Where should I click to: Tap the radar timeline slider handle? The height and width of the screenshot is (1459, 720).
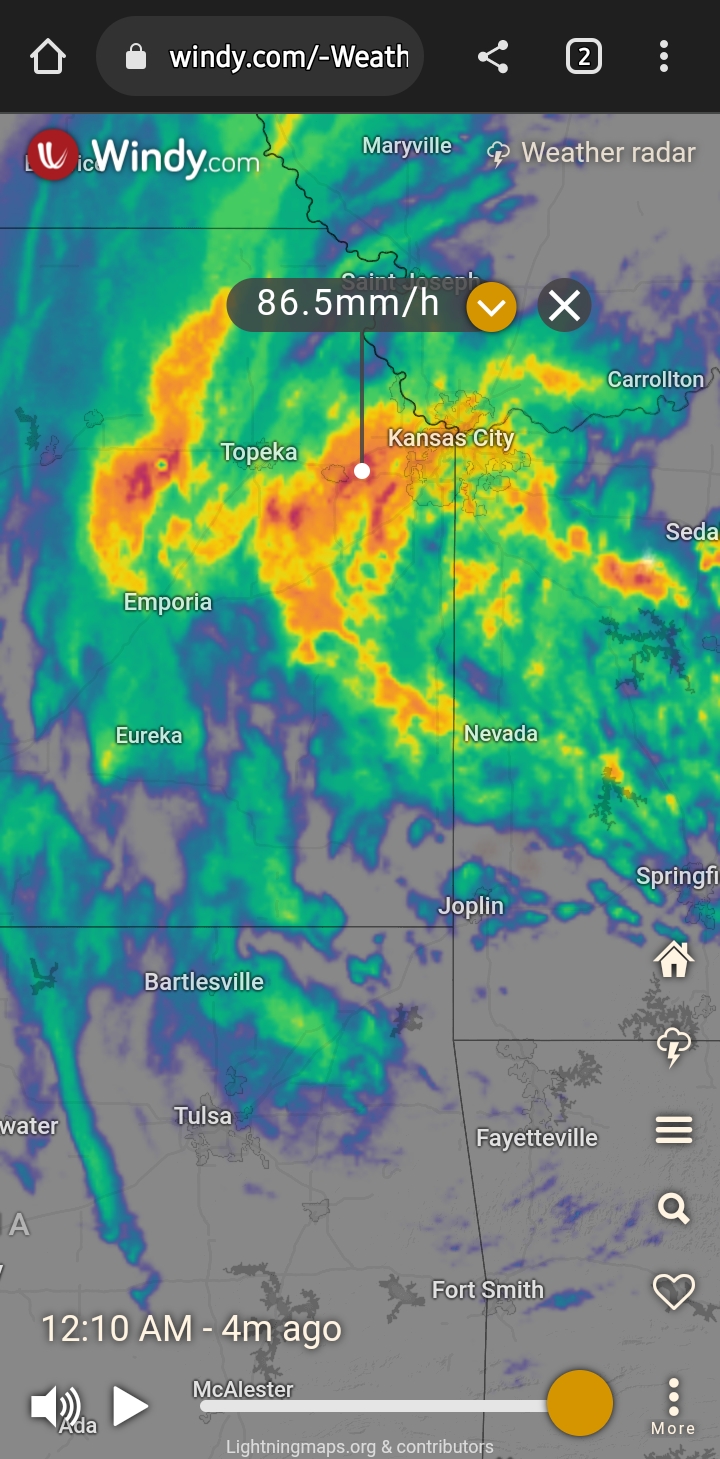[x=580, y=1403]
